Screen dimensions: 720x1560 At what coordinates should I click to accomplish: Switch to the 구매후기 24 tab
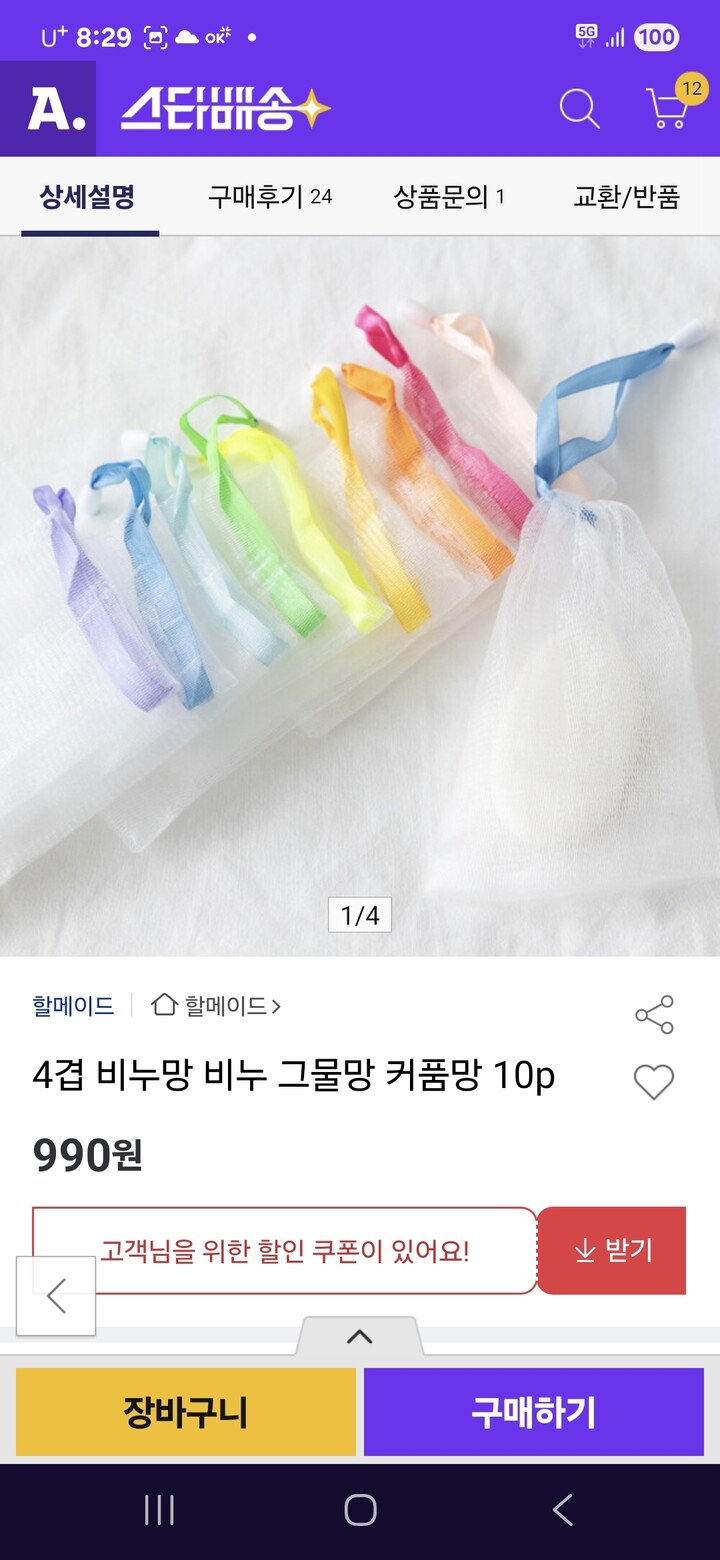[x=265, y=197]
